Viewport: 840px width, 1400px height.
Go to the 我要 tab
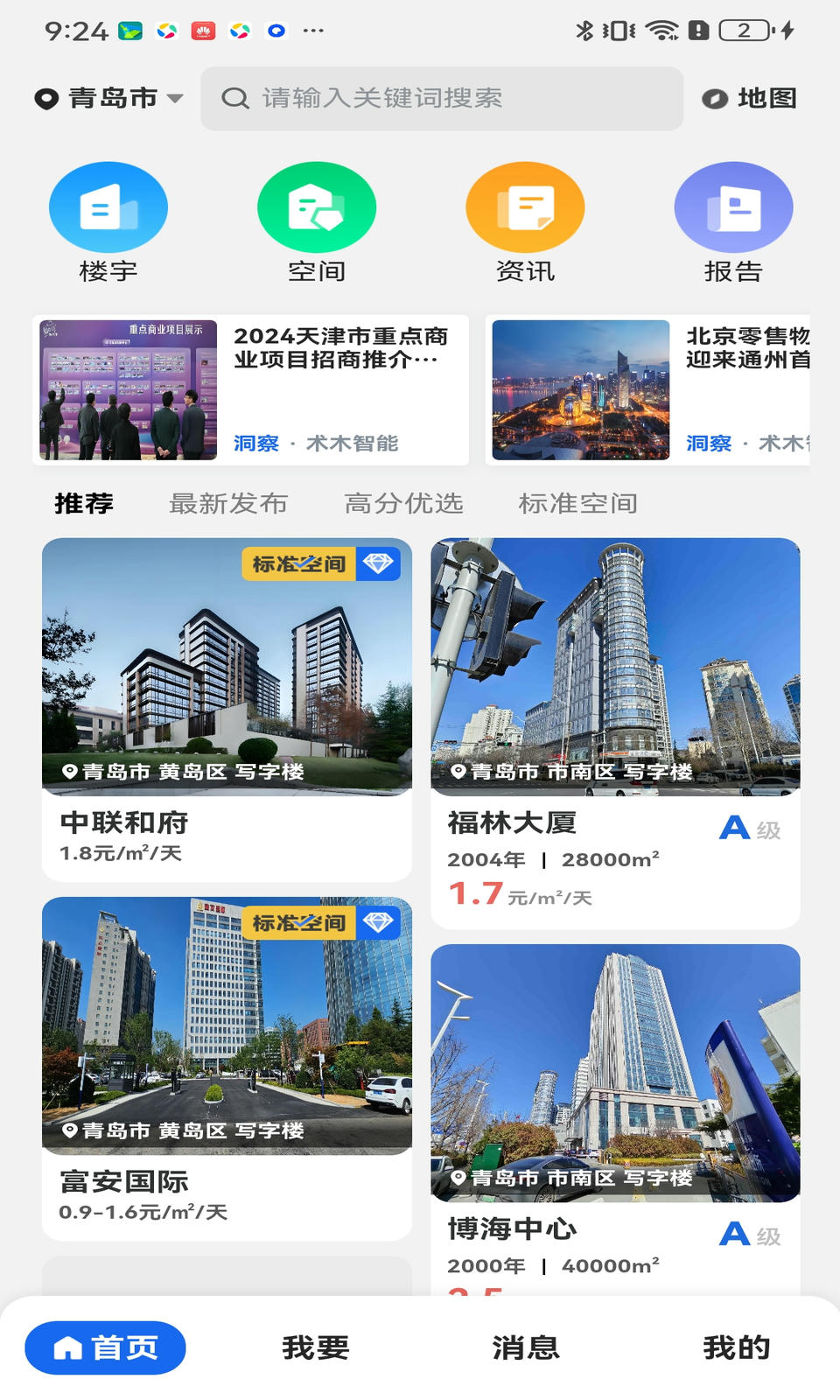click(316, 1347)
